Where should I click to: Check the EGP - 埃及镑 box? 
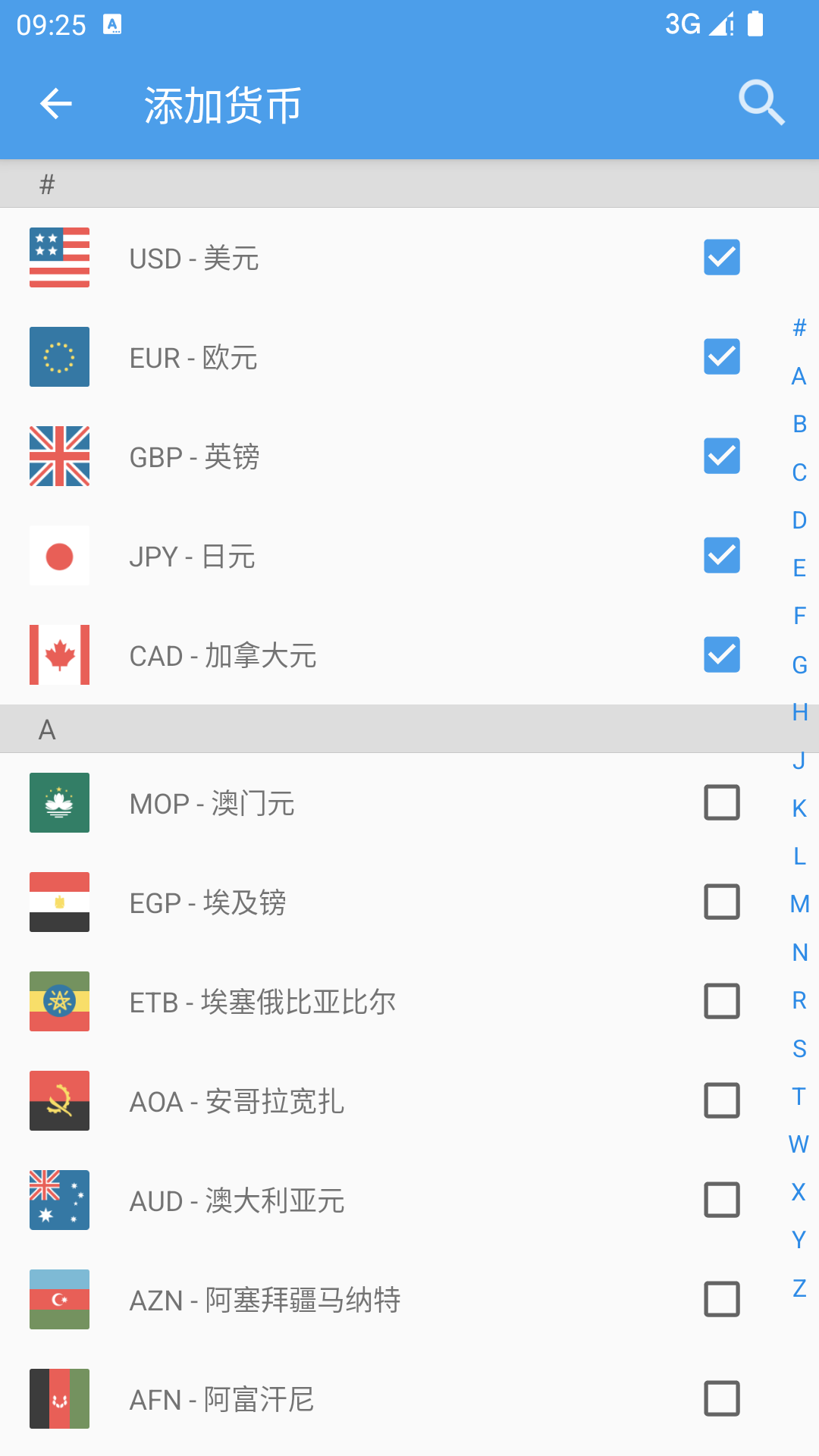(x=722, y=902)
